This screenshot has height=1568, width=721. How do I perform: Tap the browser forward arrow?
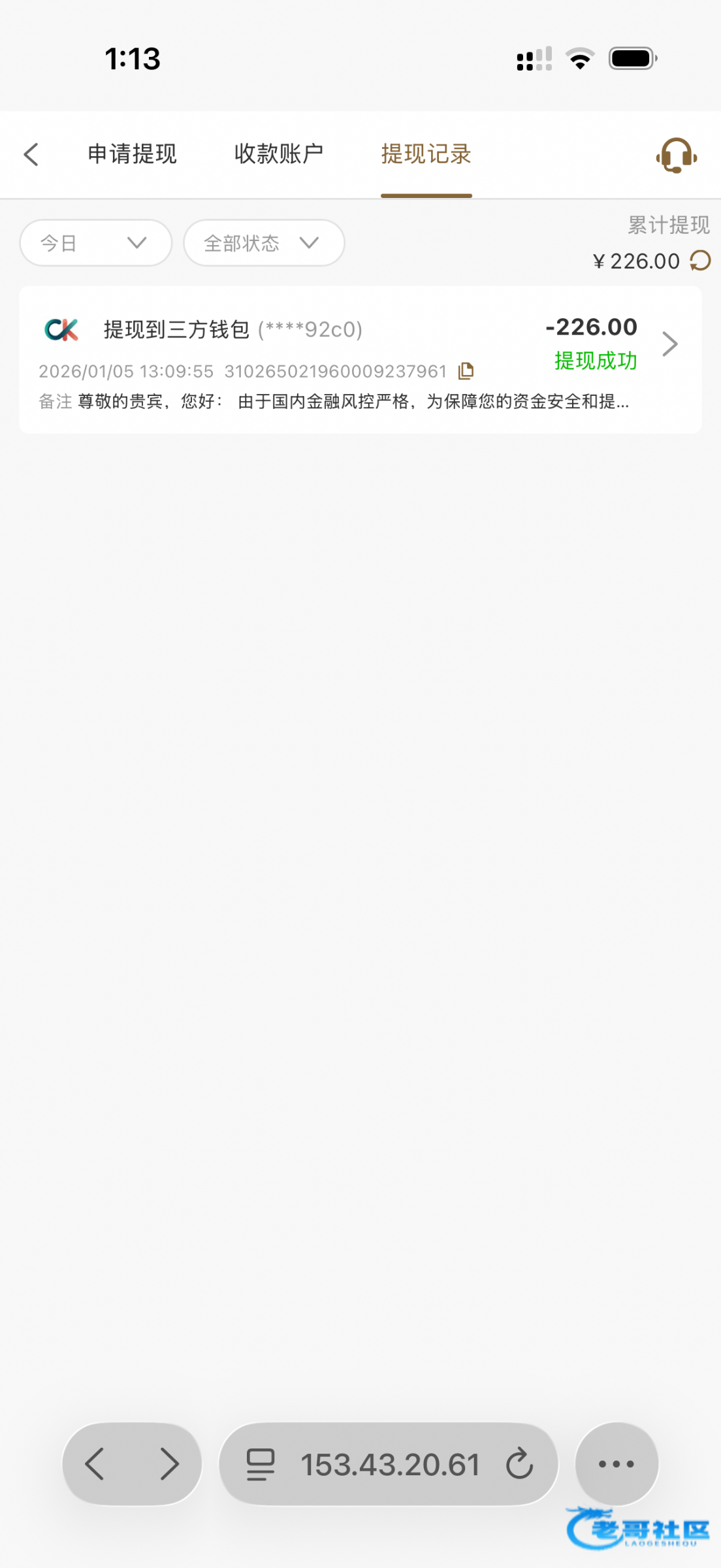point(169,1463)
